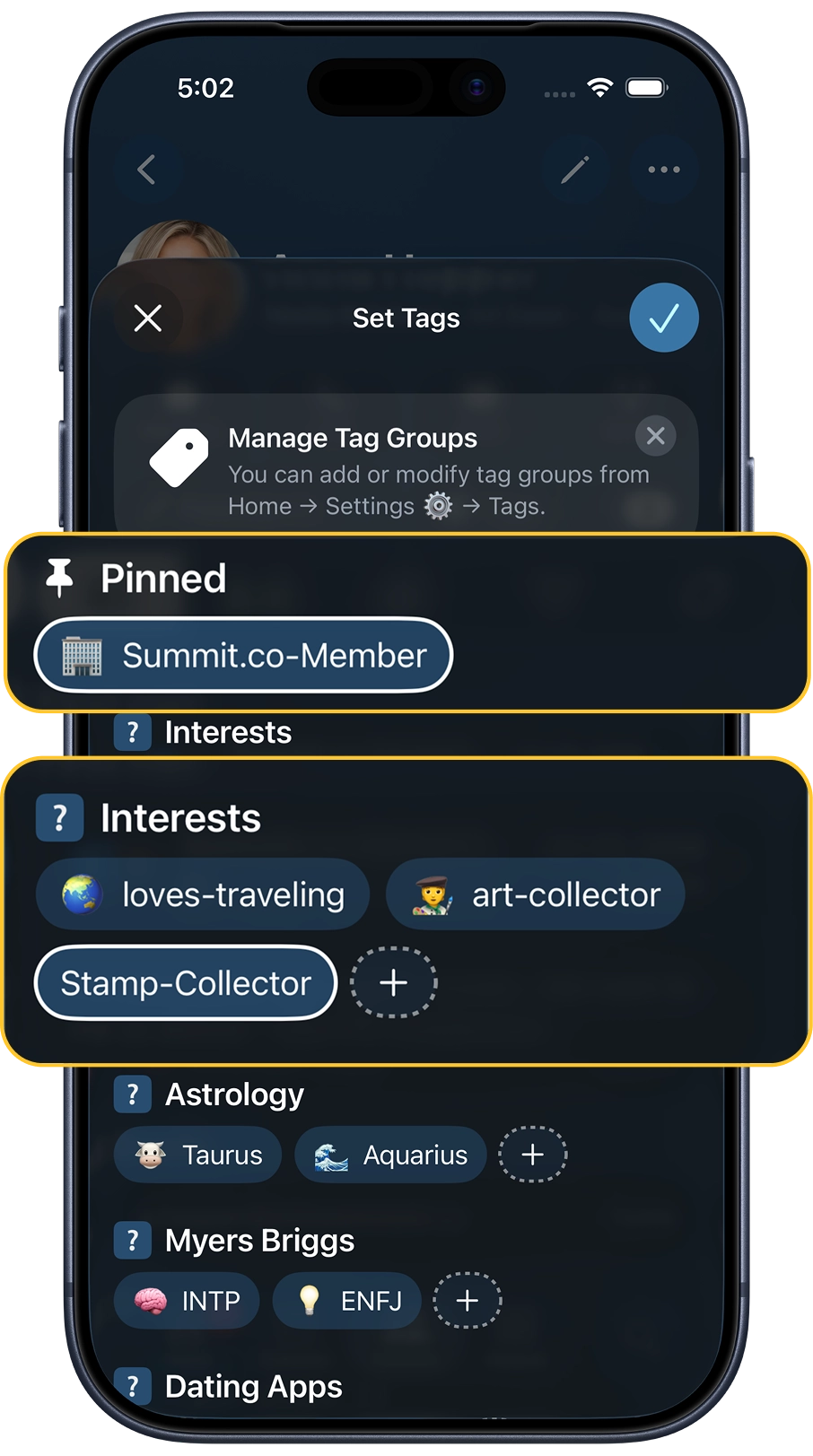Tap the question mark icon beside Astrology

click(133, 1094)
